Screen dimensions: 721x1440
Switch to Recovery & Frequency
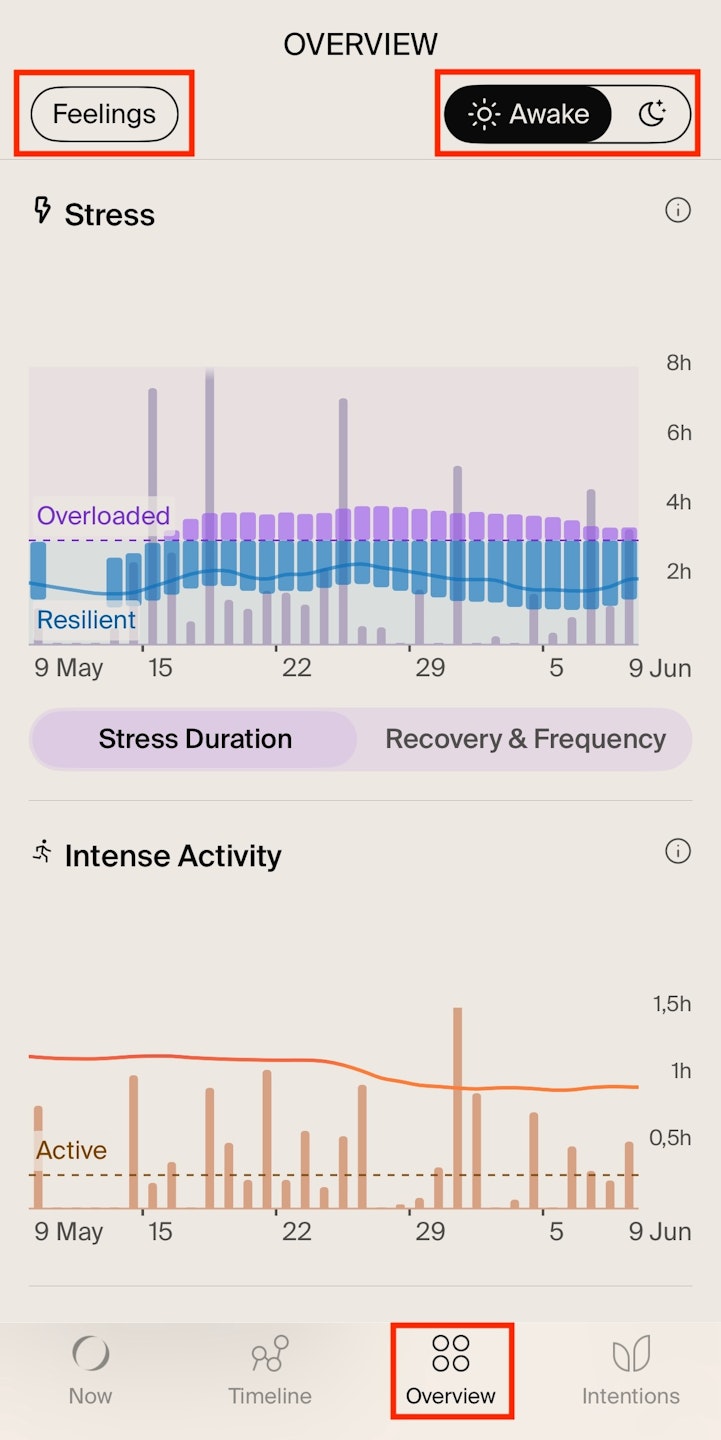coord(525,739)
